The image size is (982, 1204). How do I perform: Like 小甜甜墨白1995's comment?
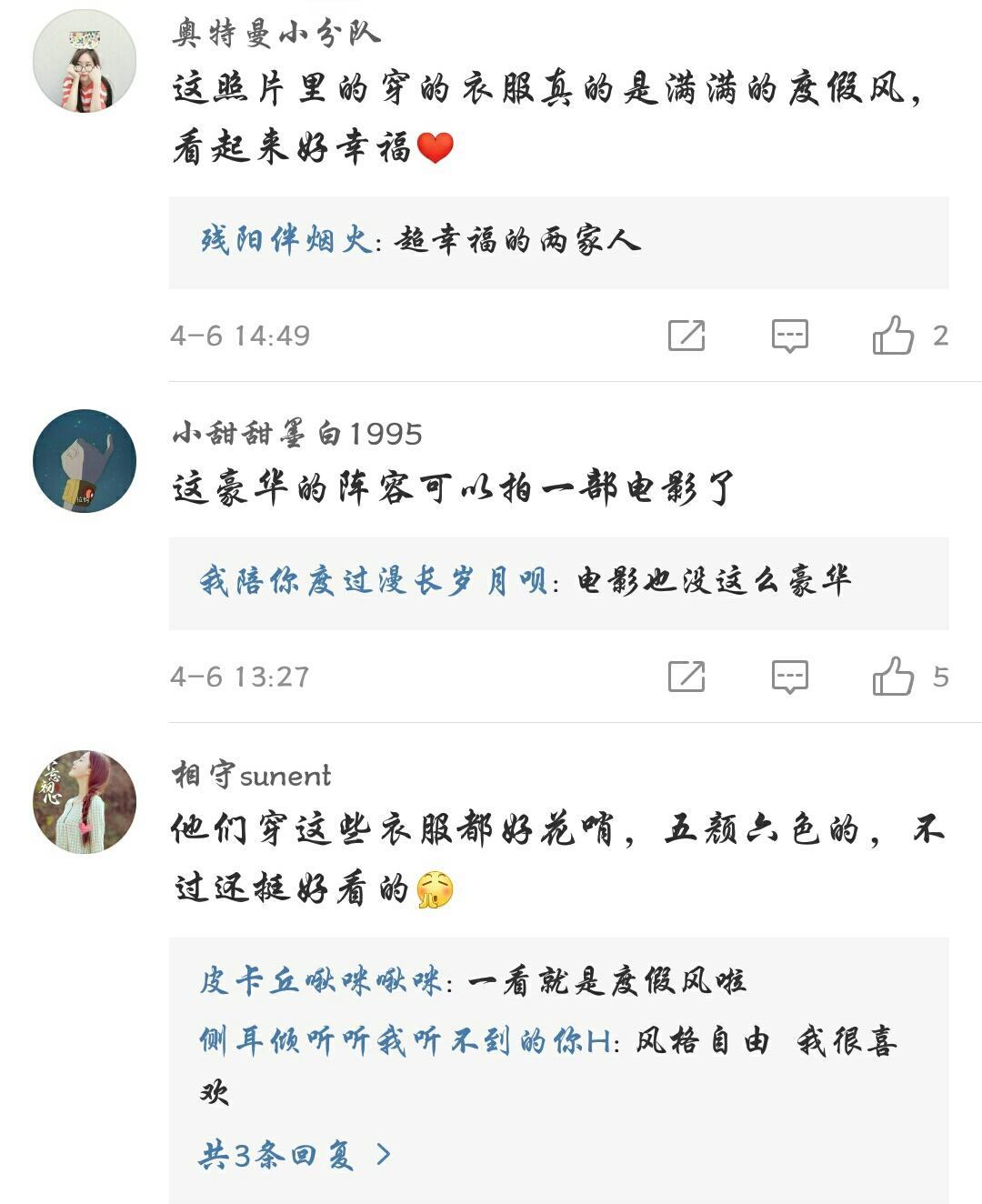[893, 677]
